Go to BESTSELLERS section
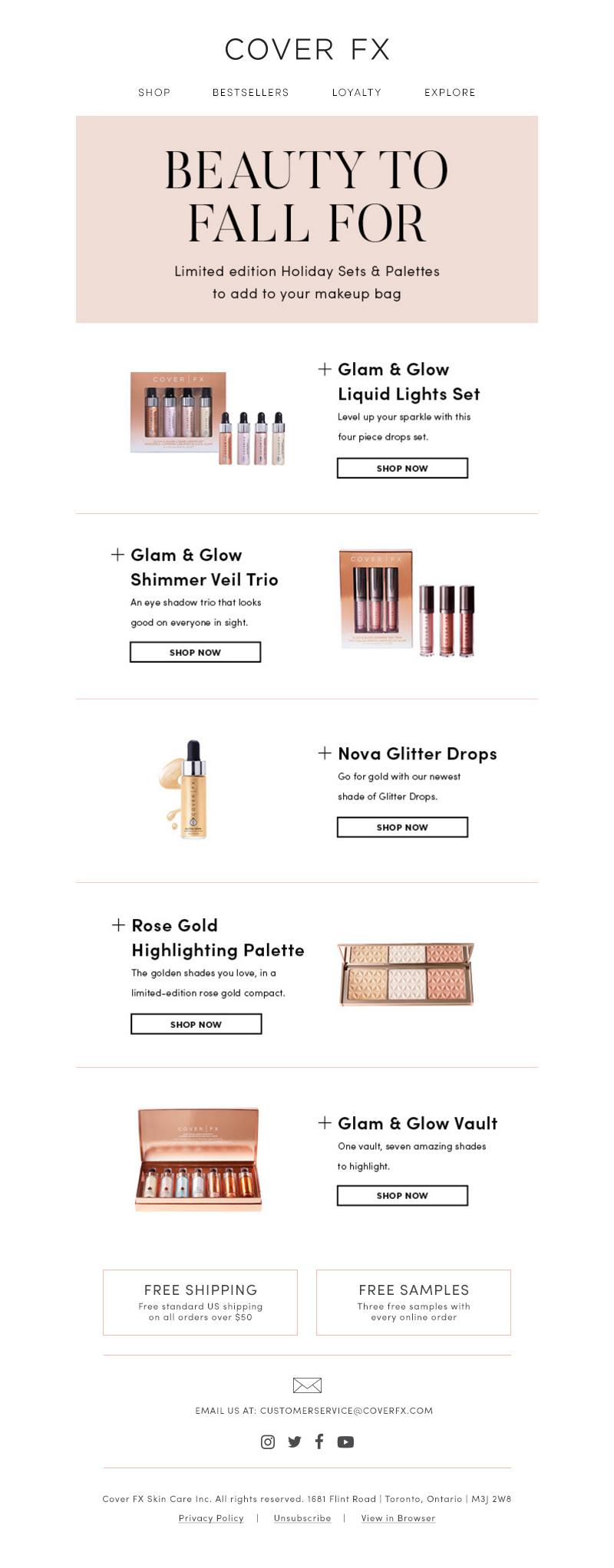This screenshot has width=614, height=1568. (x=251, y=92)
